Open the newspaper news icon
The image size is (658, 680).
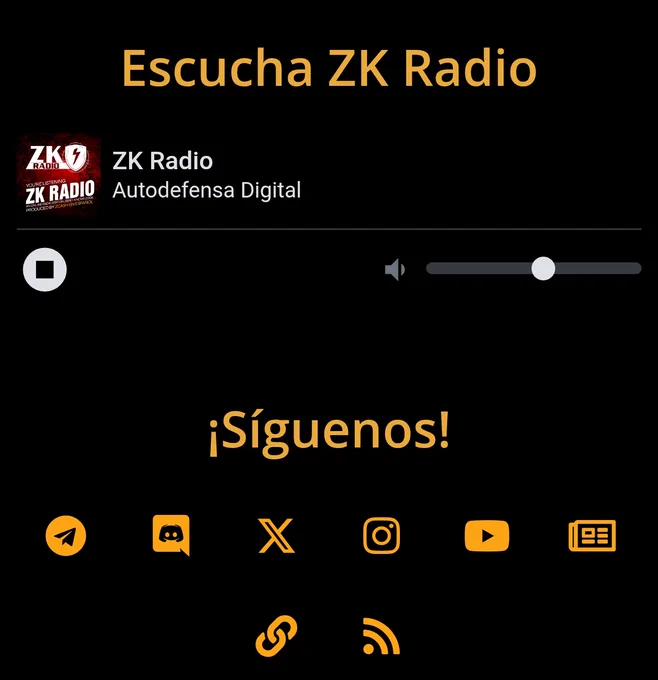coord(592,535)
